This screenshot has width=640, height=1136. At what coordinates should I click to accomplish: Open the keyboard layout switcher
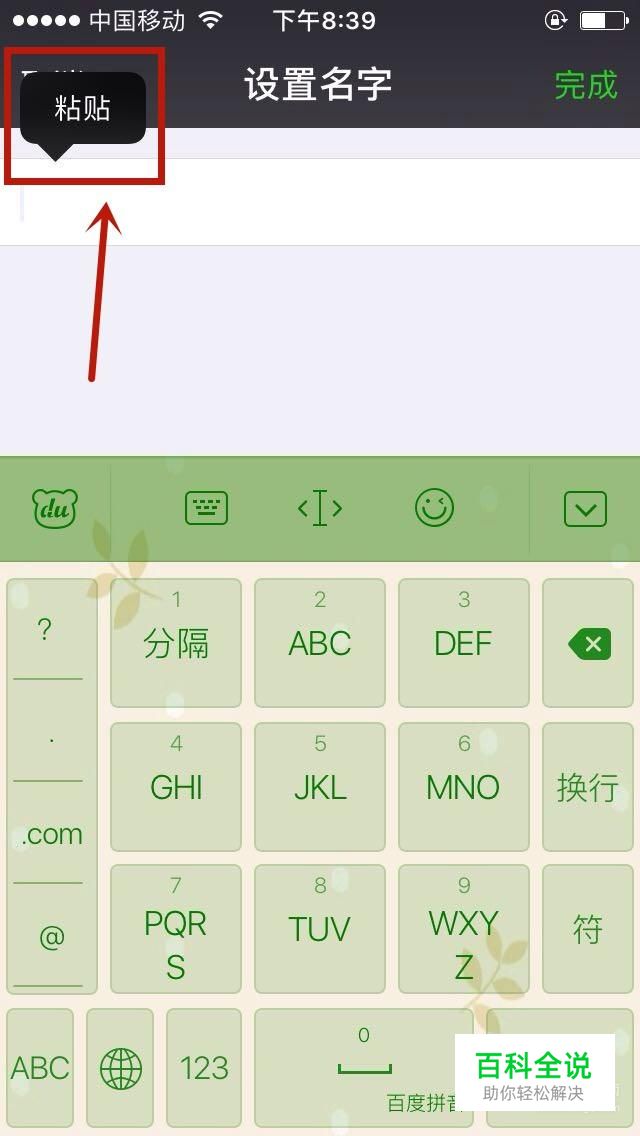coord(207,508)
